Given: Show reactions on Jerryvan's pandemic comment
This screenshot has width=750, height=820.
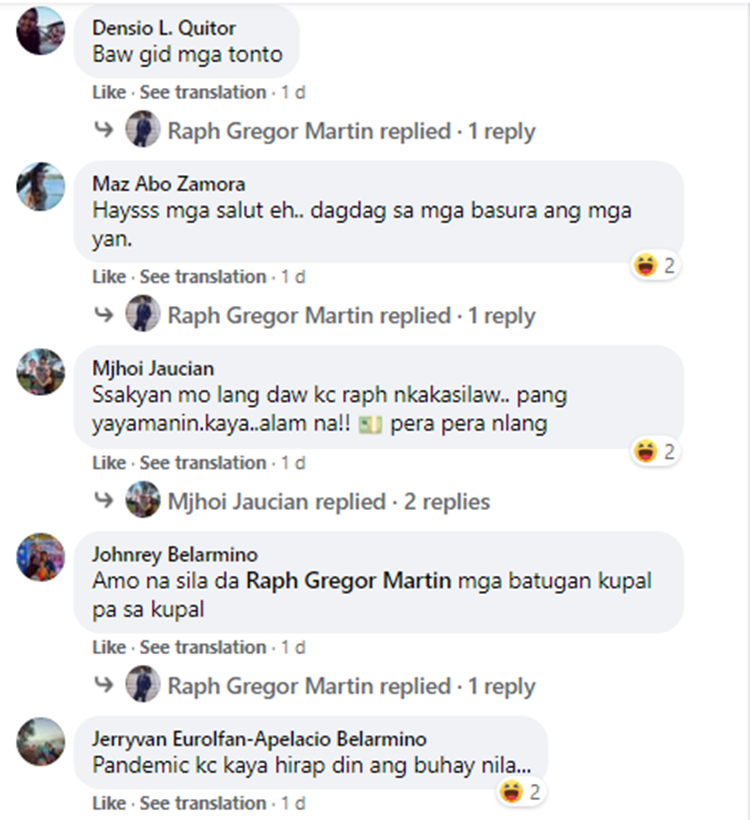Looking at the screenshot, I should (522, 793).
